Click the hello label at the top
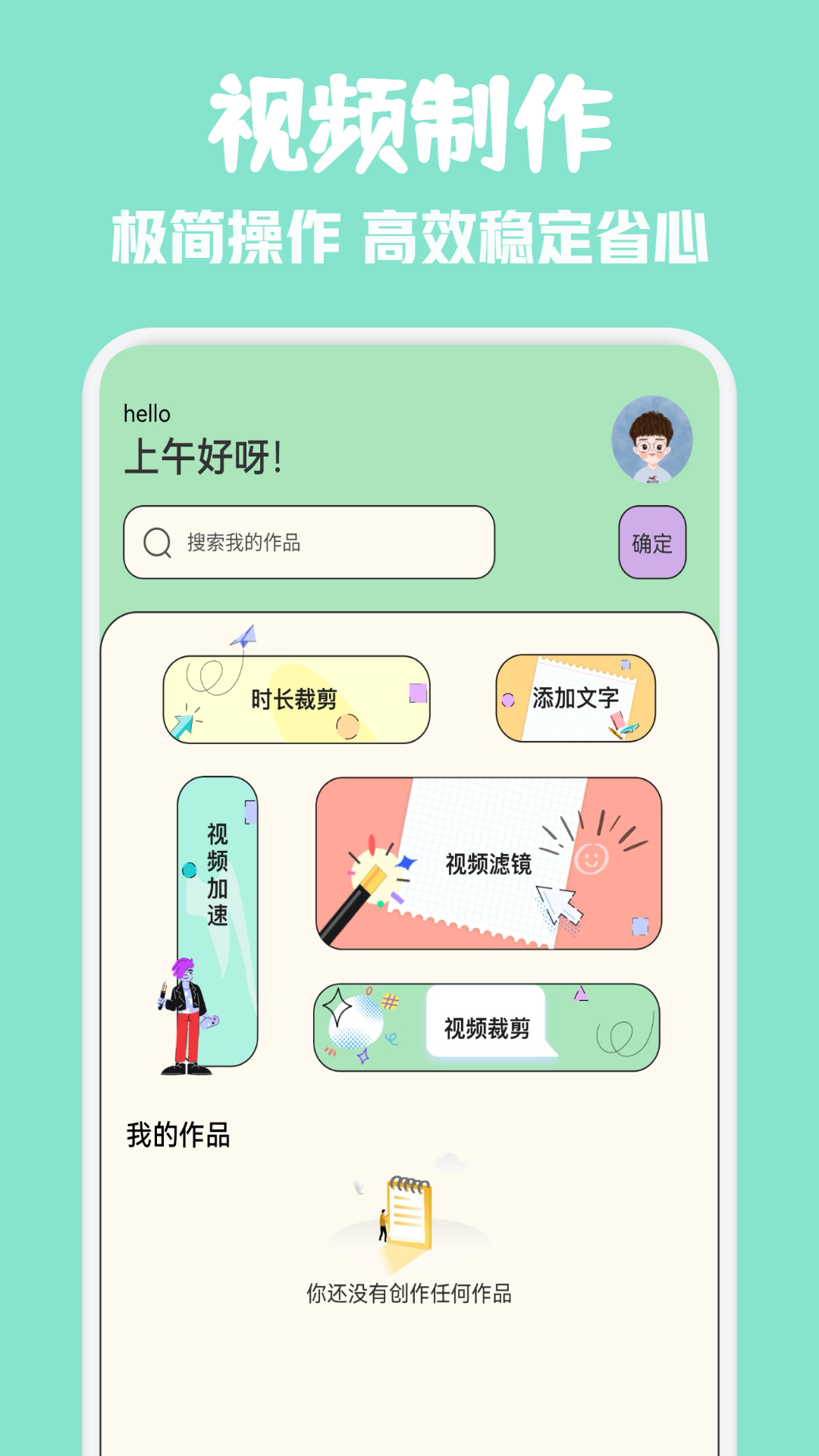The image size is (819, 1456). click(147, 415)
